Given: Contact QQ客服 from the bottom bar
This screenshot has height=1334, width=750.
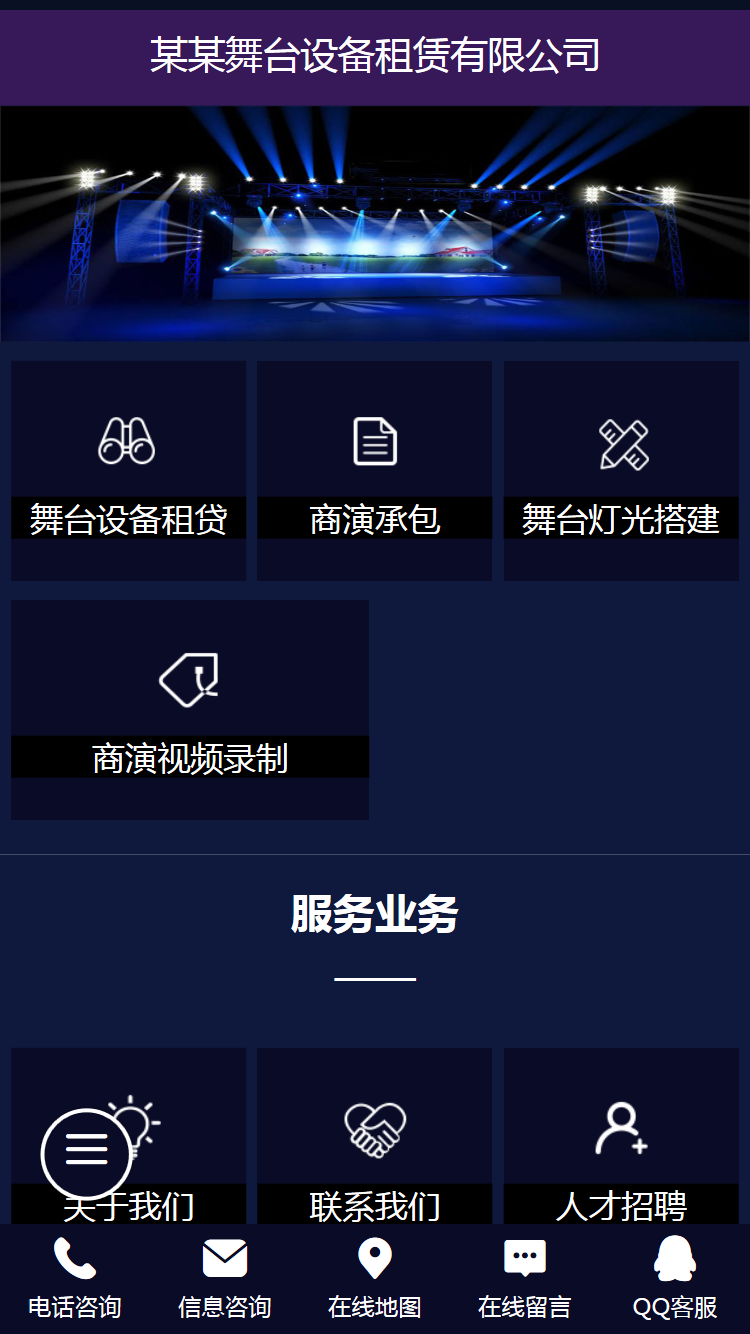Looking at the screenshot, I should (x=675, y=1278).
